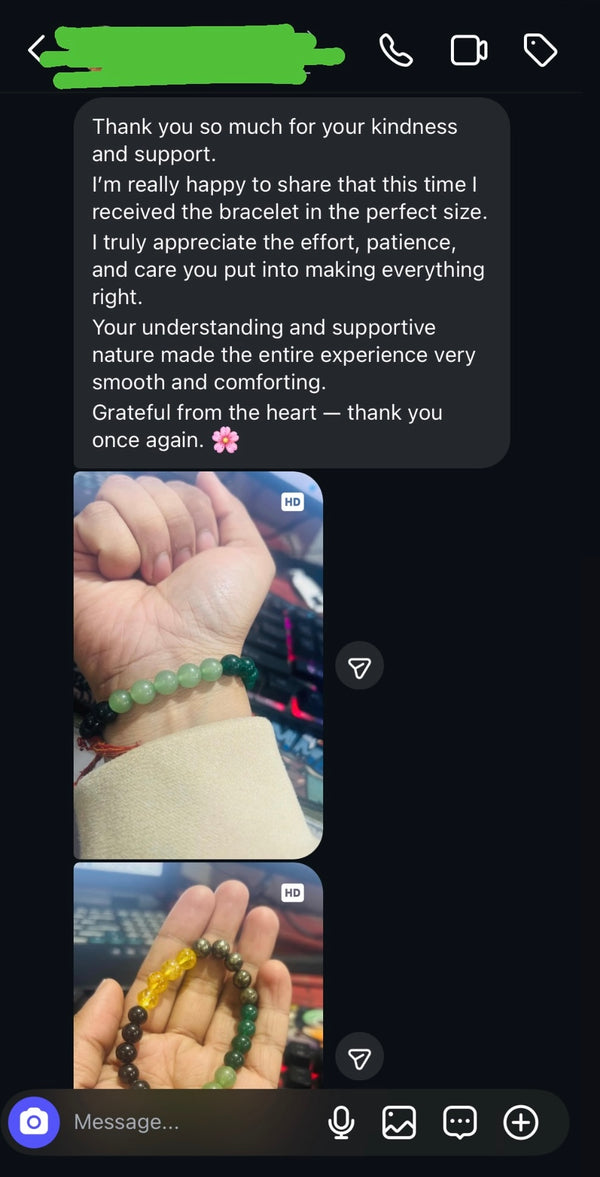Attach a photo from the gallery
This screenshot has height=1177, width=600.
point(399,1122)
